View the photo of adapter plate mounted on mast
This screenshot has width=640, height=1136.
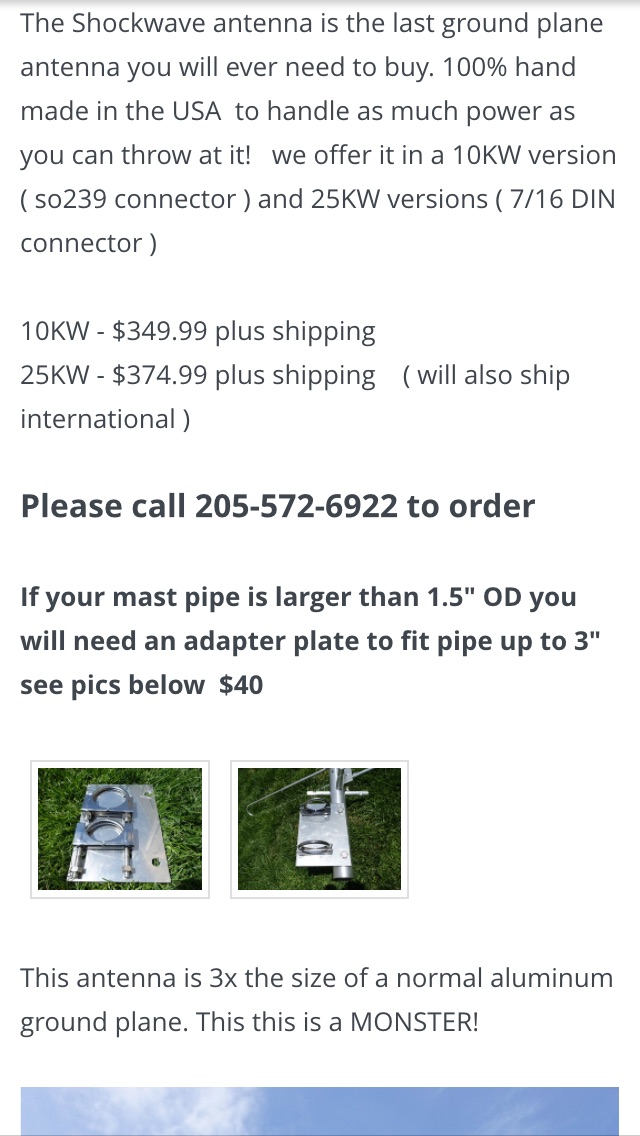click(x=319, y=829)
